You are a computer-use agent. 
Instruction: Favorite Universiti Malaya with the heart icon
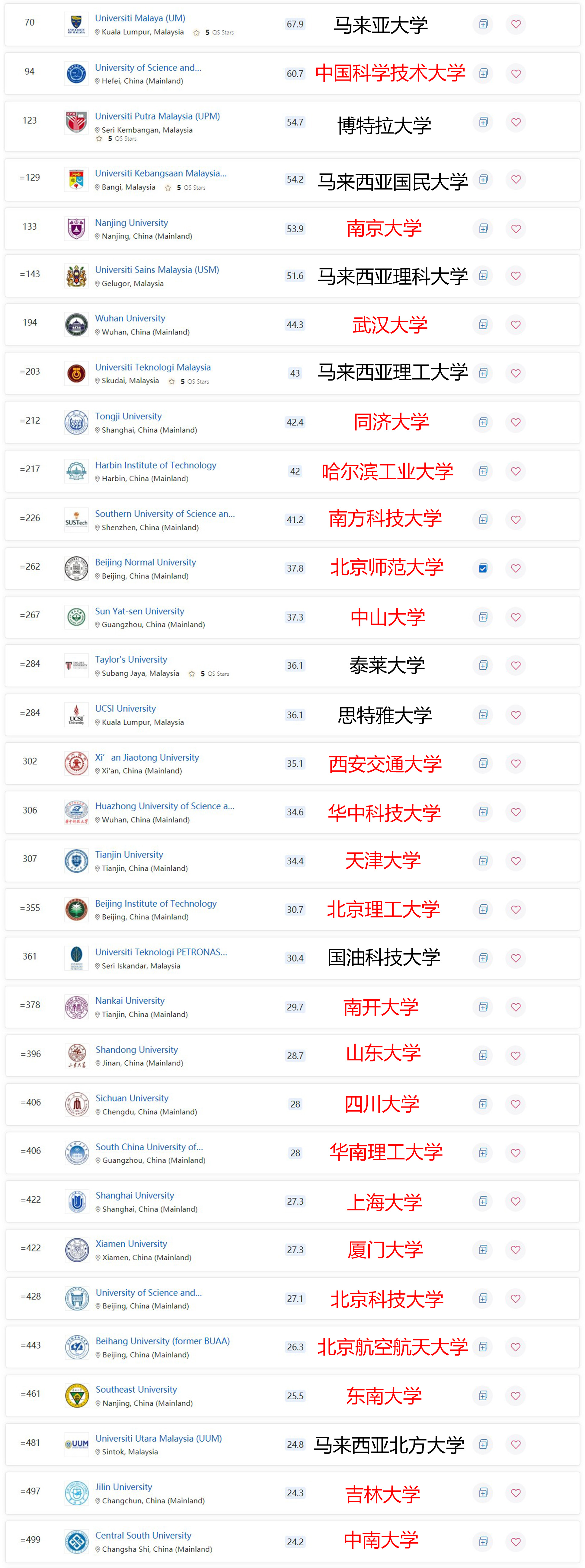tap(516, 24)
